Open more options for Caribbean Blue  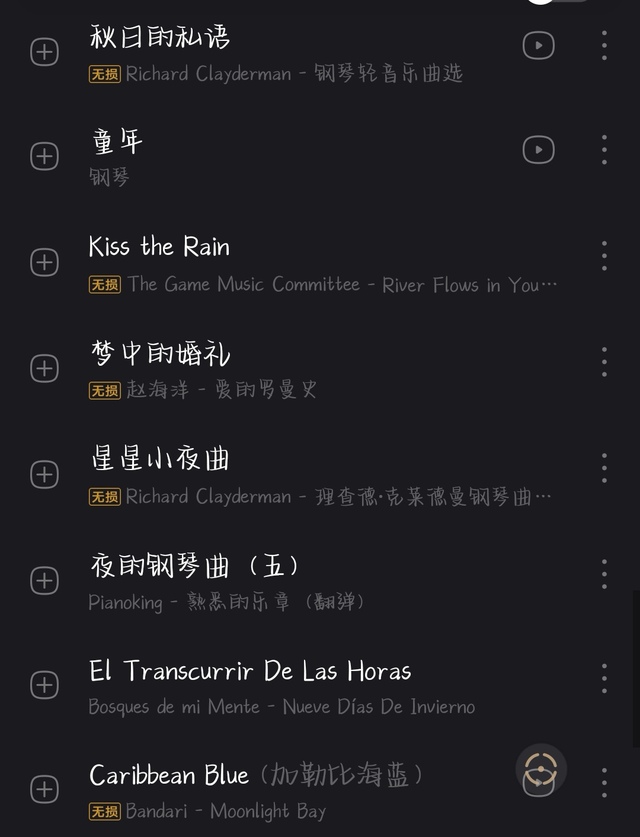pos(604,782)
